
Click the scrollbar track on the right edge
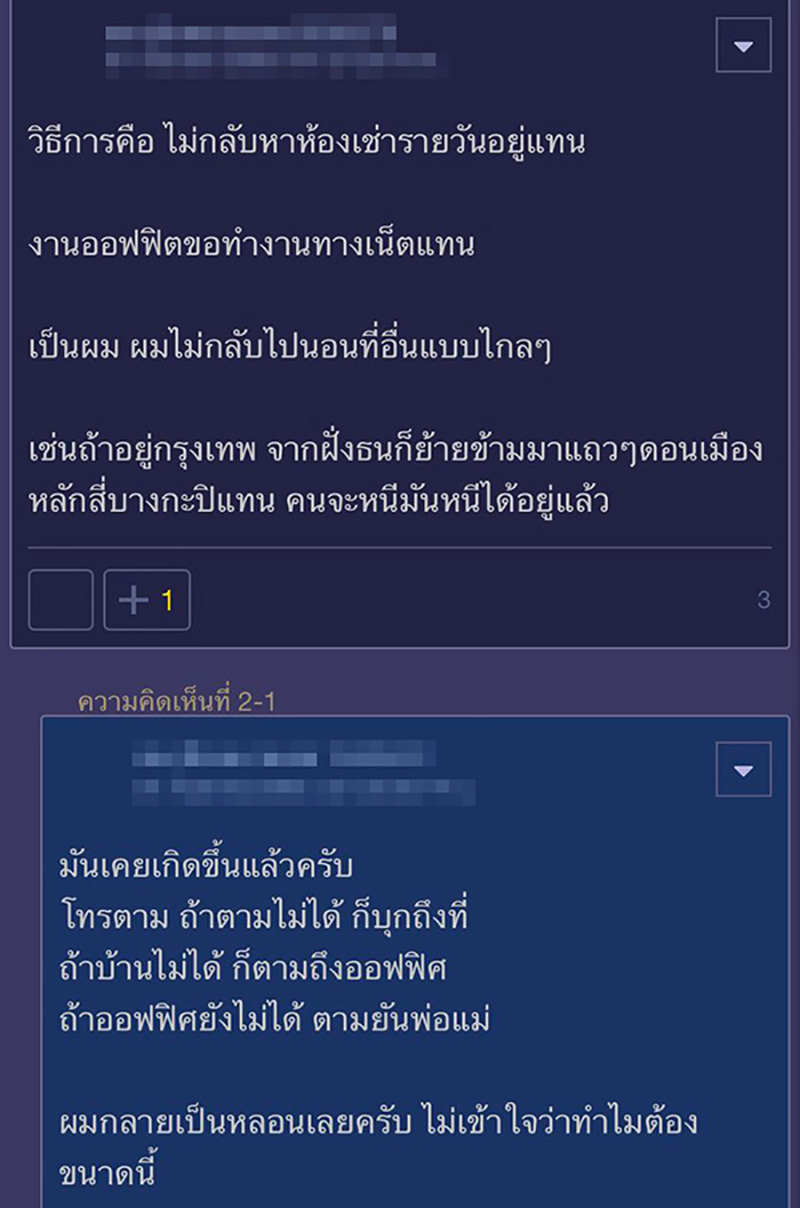click(796, 600)
